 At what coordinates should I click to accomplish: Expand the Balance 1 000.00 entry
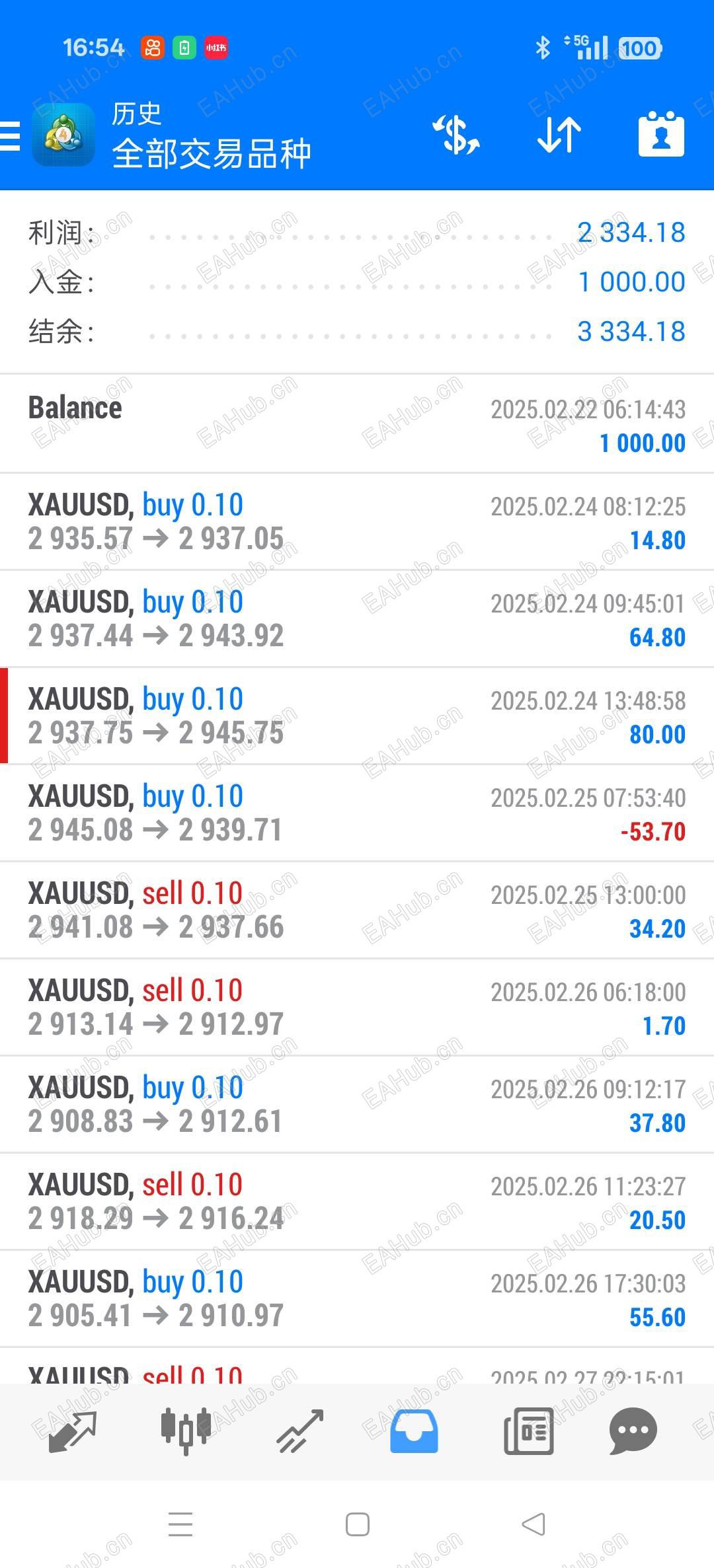click(x=357, y=424)
